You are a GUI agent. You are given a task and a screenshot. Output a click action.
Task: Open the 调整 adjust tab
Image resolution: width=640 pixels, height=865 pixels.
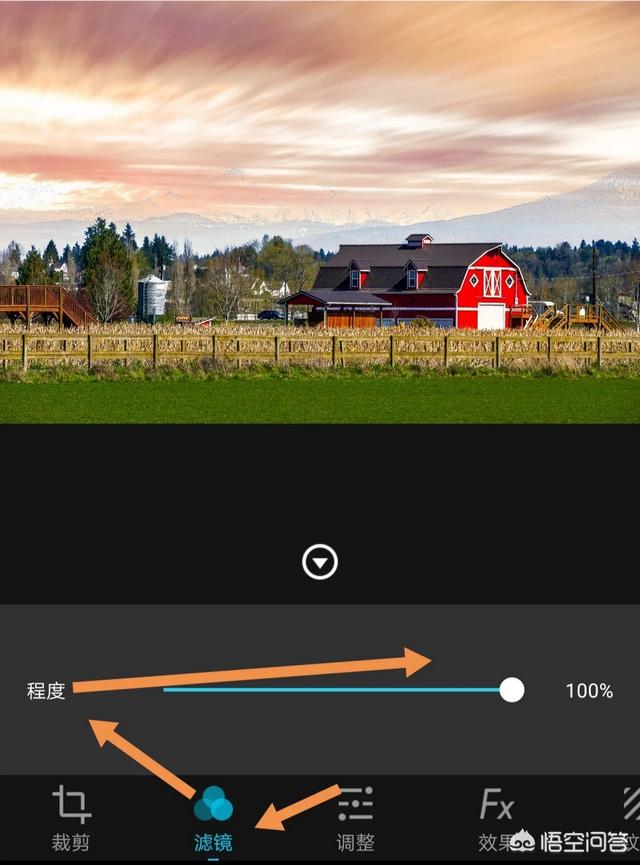(355, 817)
